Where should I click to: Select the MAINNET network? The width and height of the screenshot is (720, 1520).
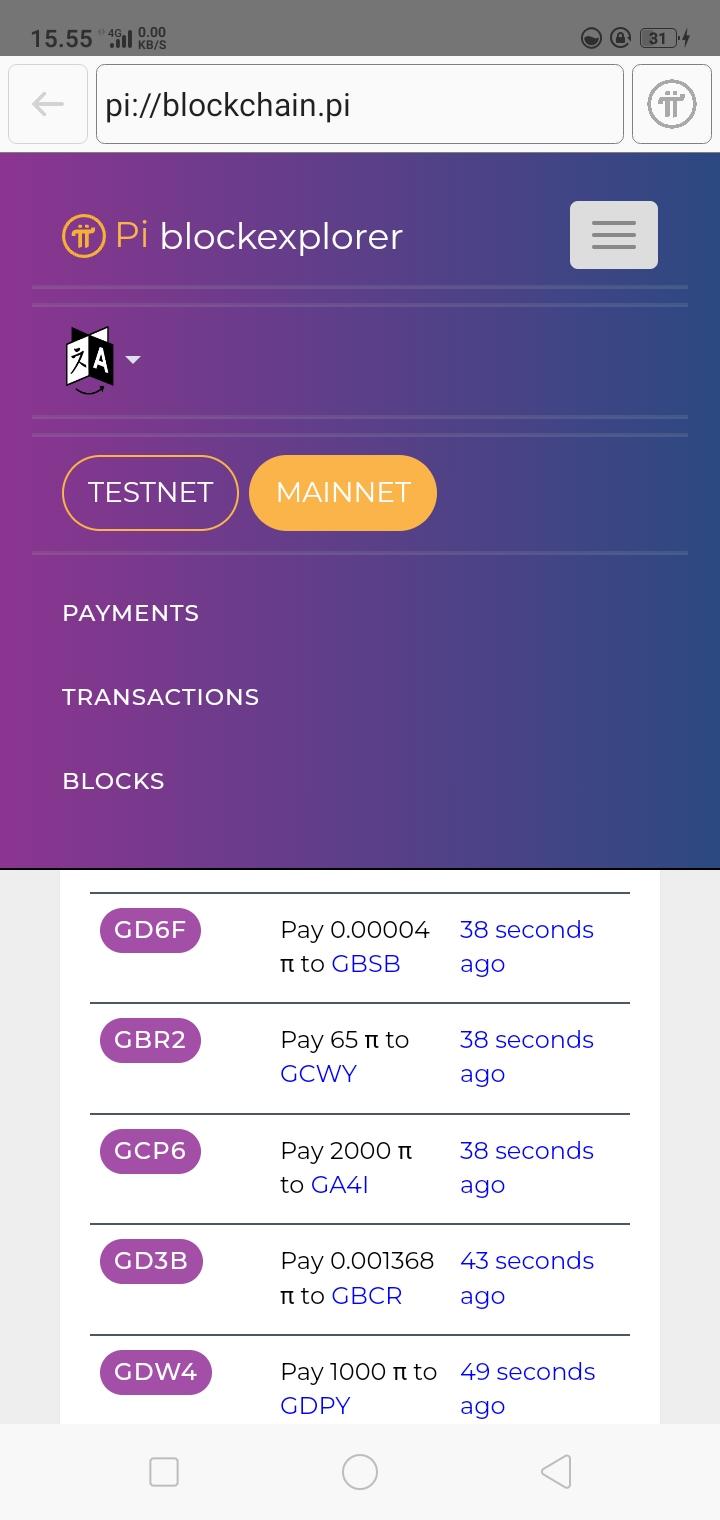(343, 492)
